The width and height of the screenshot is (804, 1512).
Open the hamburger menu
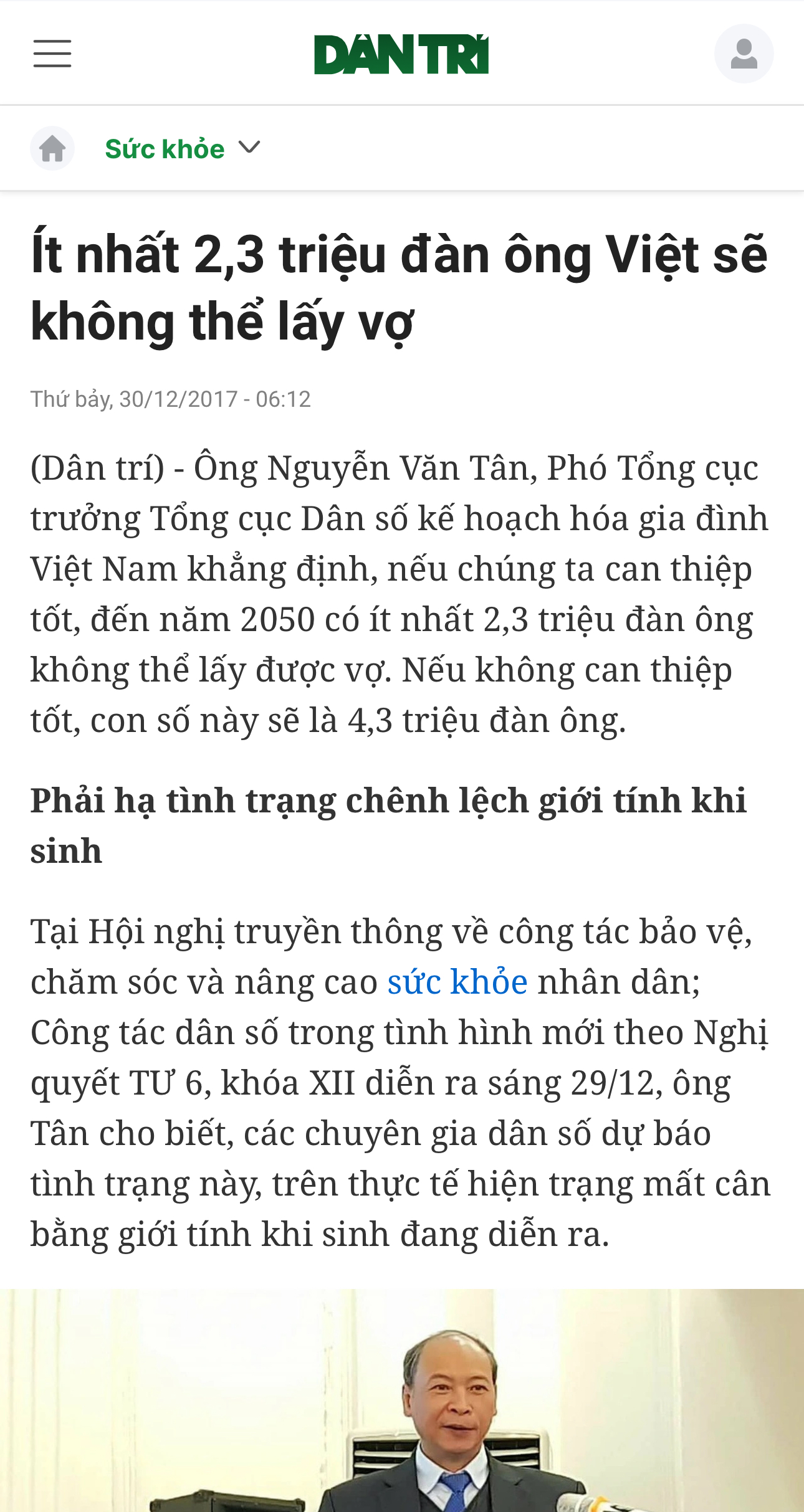tap(52, 54)
